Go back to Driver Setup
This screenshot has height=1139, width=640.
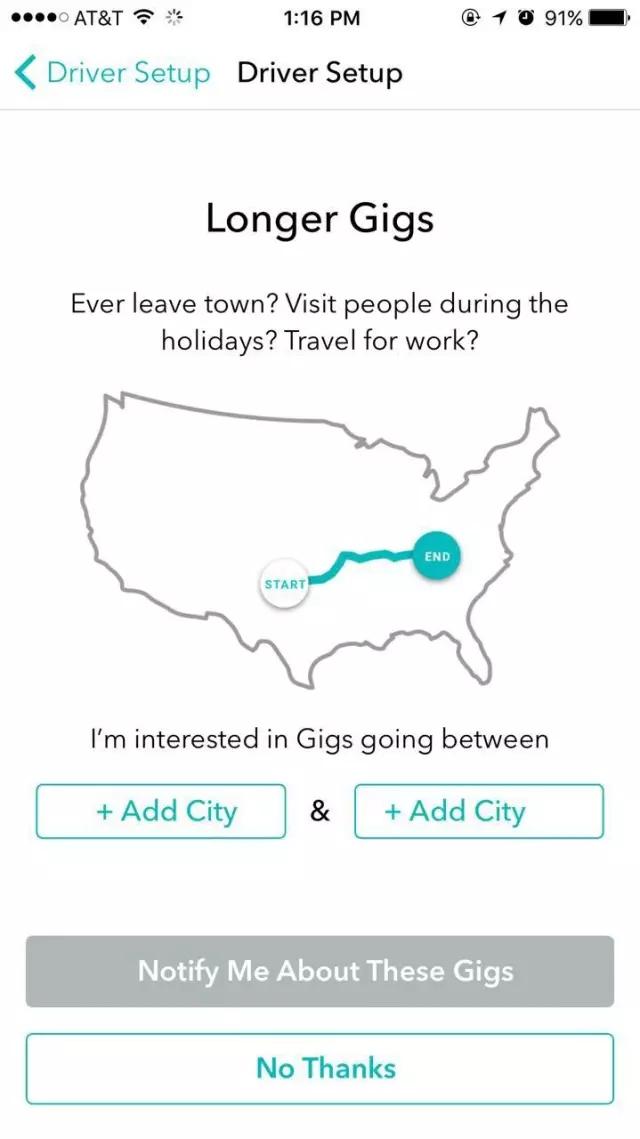112,73
